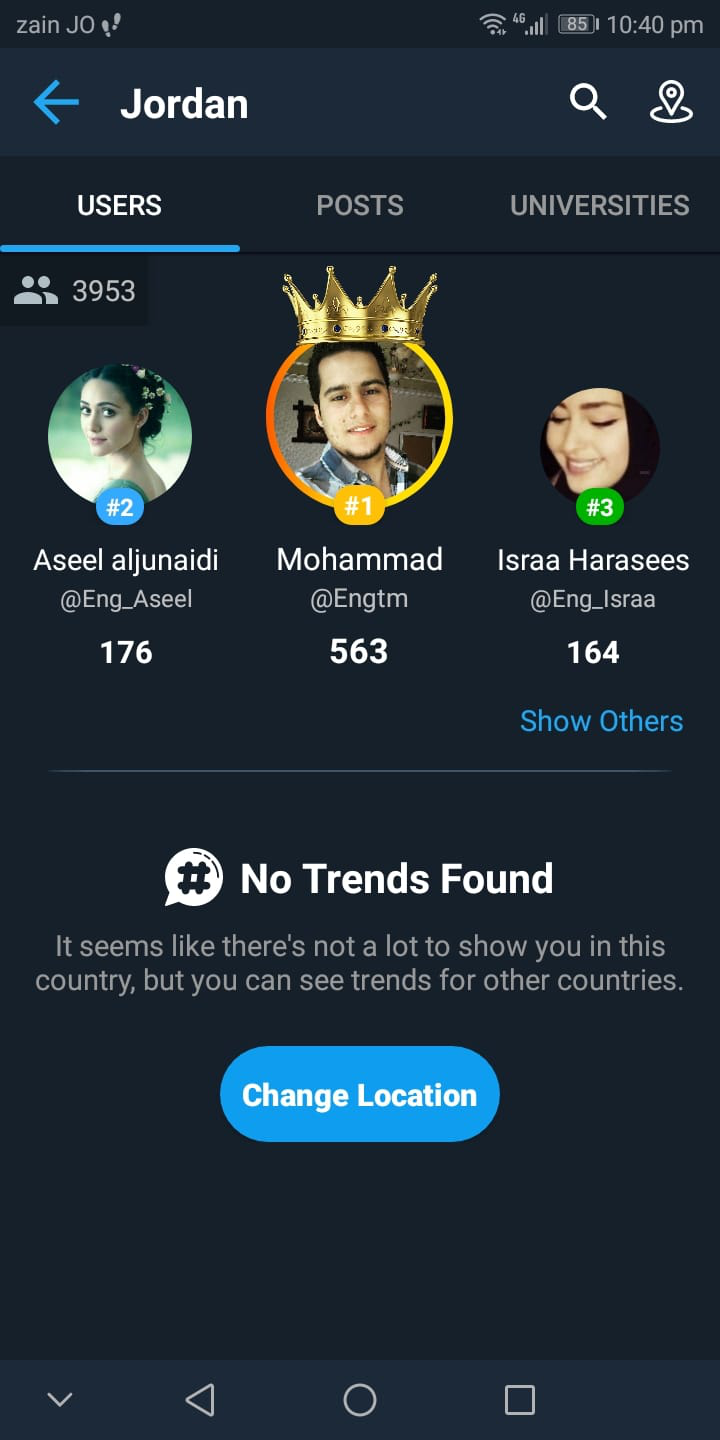Screen dimensions: 720x1440
Task: Tap the Change Location button
Action: click(x=359, y=1094)
